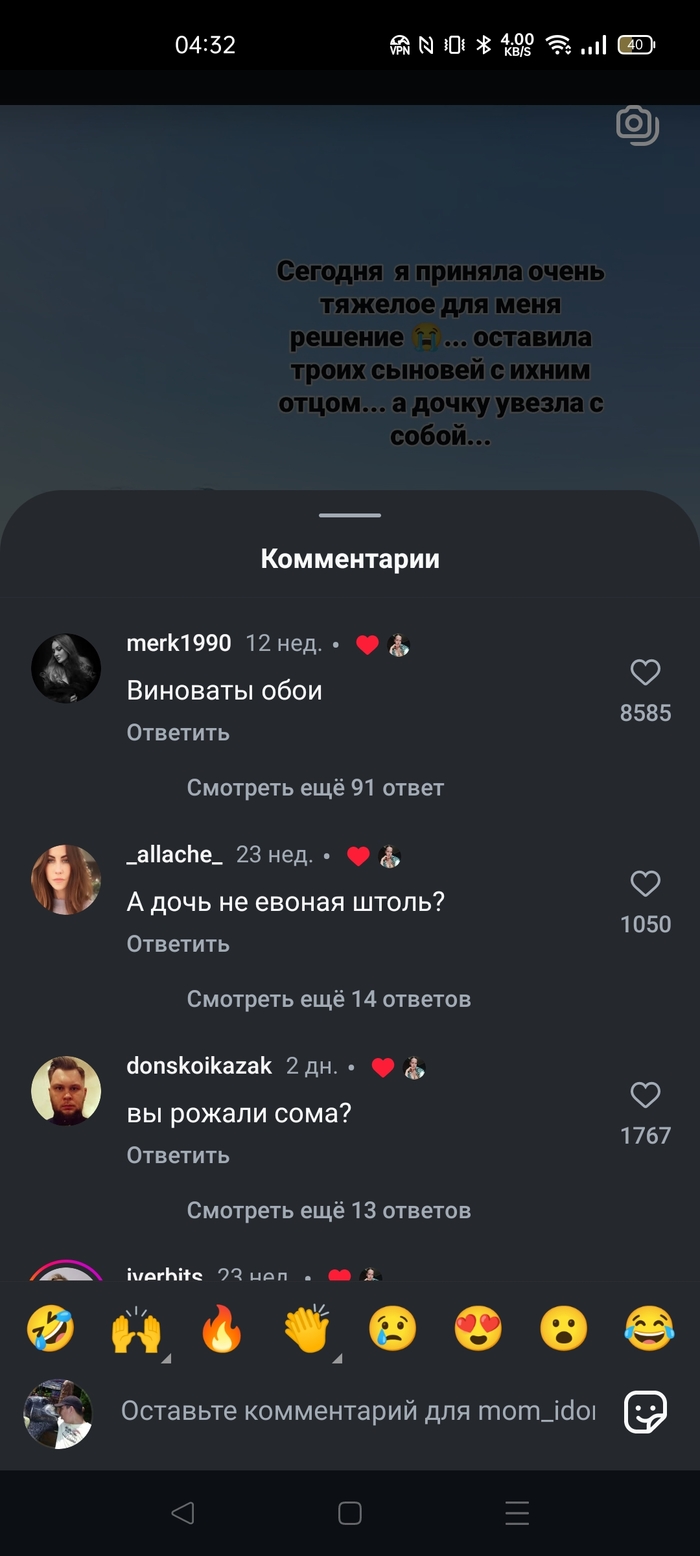Screen dimensions: 700x1556
Task: Reply to donskoikazak's comment
Action: pyautogui.click(x=178, y=1155)
